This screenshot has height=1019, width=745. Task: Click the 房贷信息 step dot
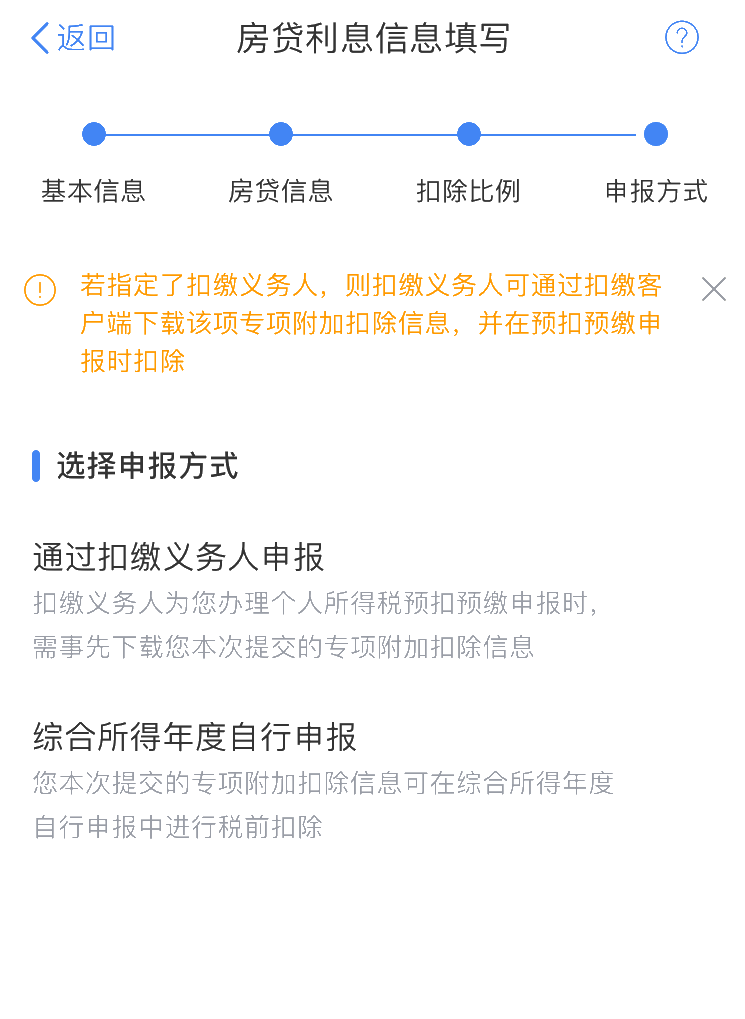281,133
